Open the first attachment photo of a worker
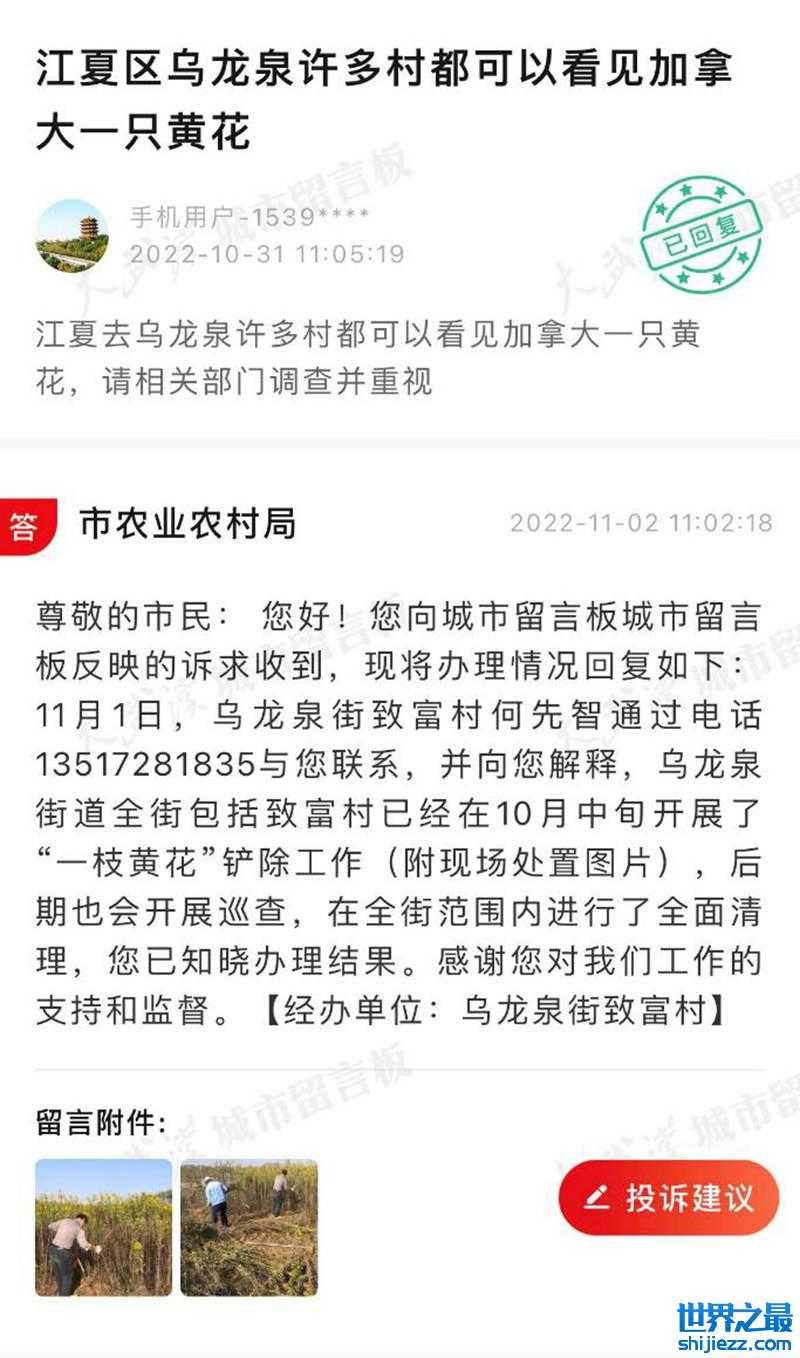 [103, 1227]
